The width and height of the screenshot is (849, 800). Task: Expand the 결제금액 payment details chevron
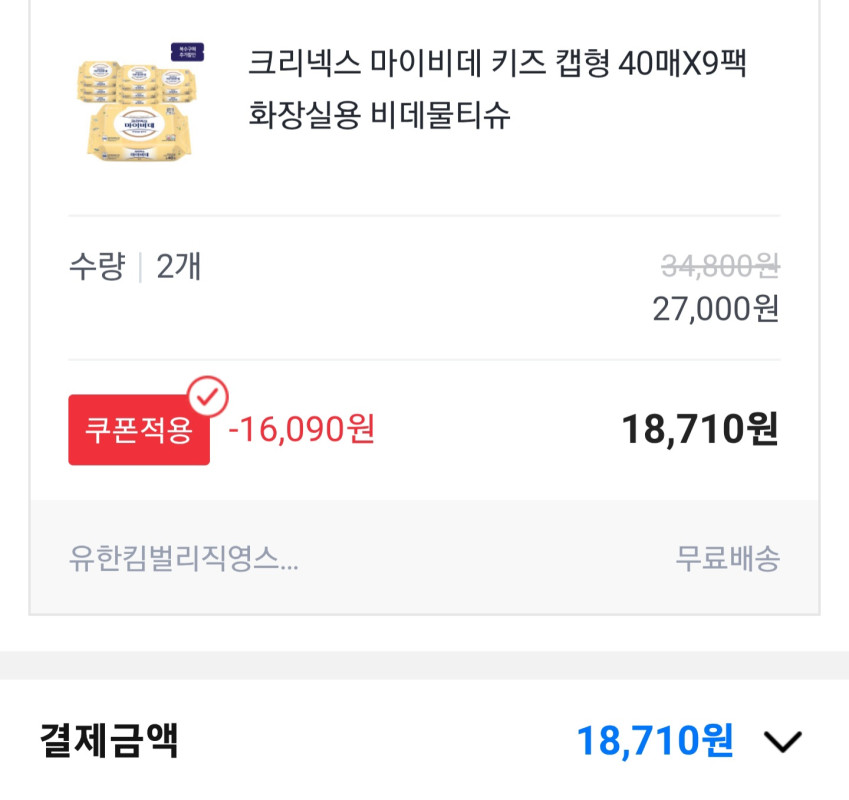click(782, 742)
